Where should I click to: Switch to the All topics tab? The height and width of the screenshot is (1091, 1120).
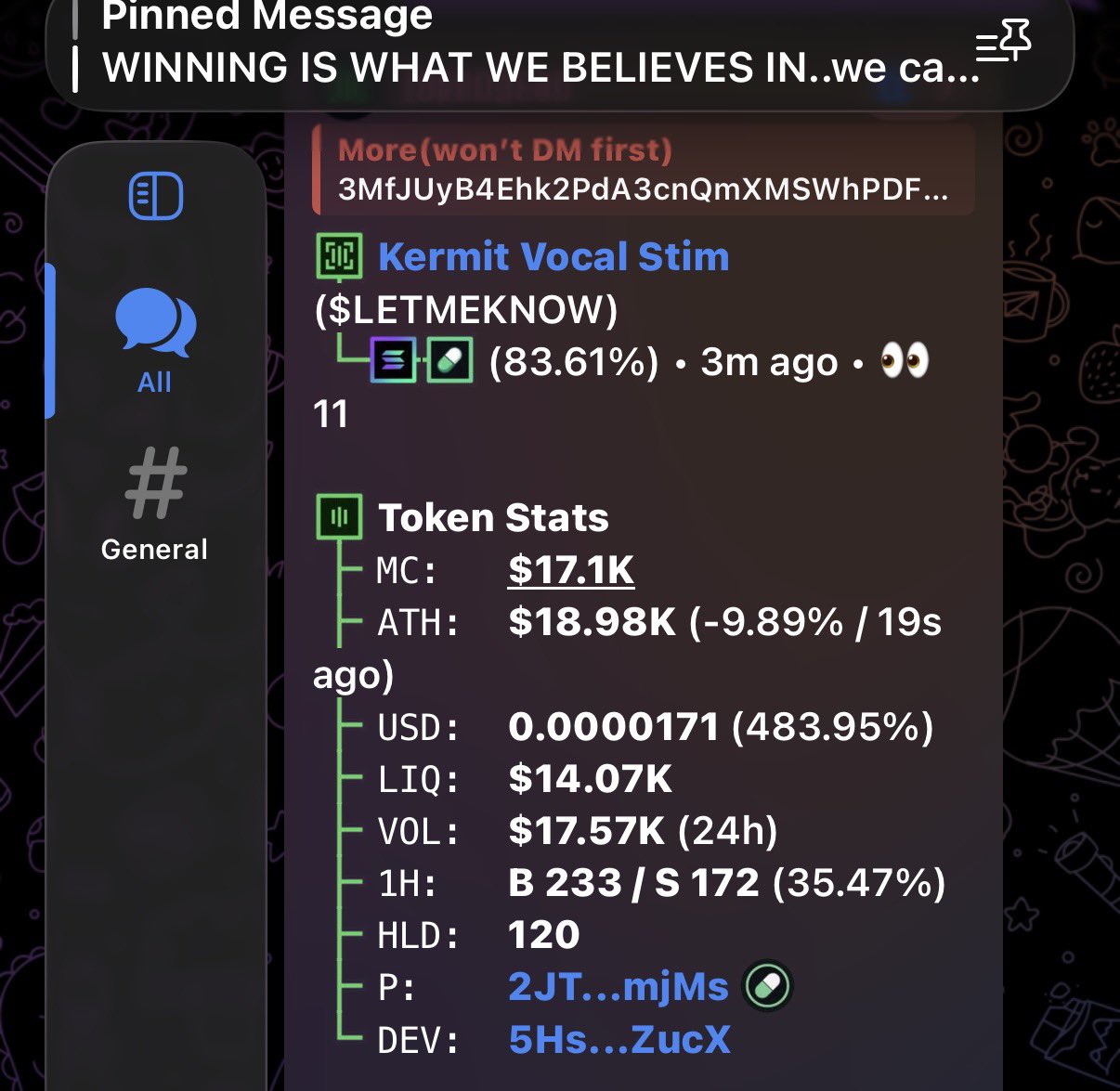[155, 341]
